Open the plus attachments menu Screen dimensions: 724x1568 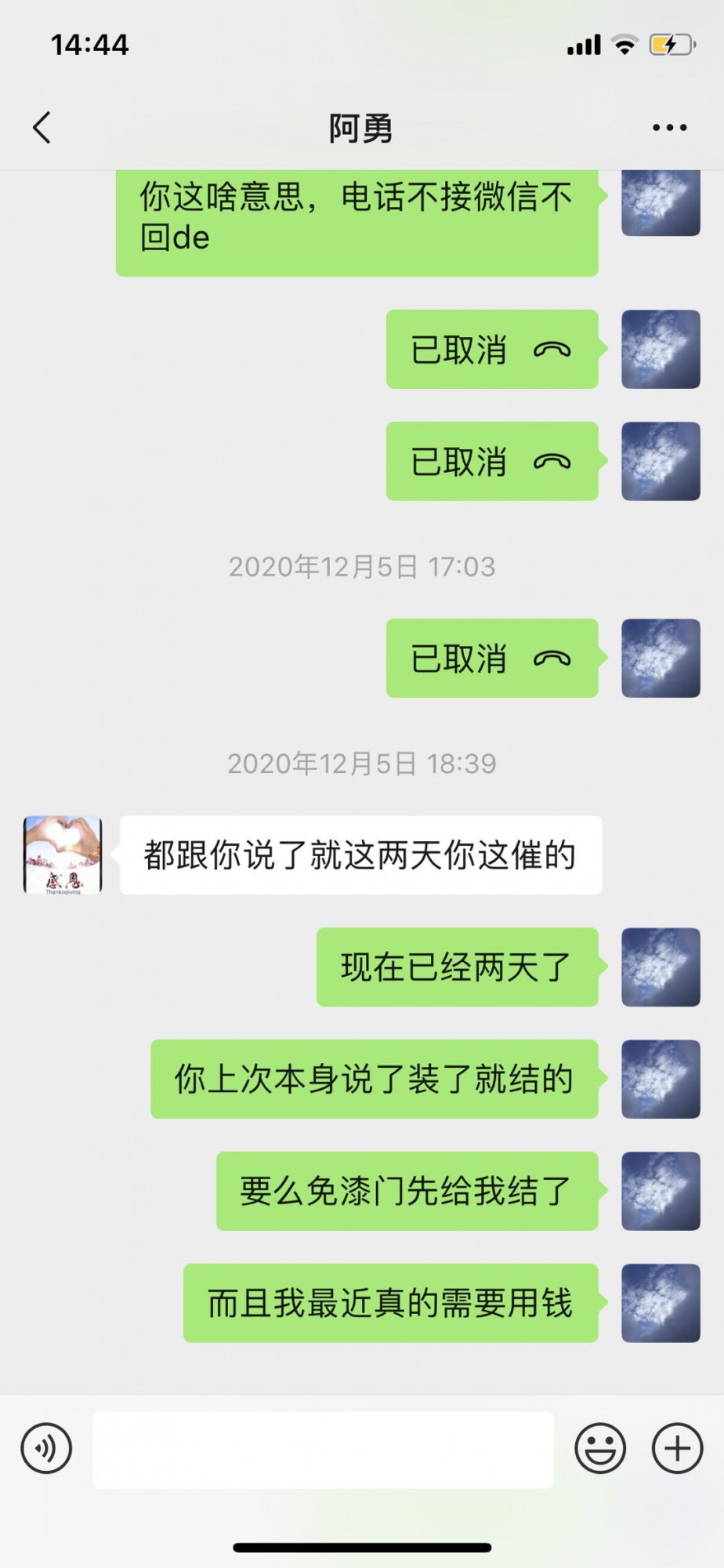677,1448
